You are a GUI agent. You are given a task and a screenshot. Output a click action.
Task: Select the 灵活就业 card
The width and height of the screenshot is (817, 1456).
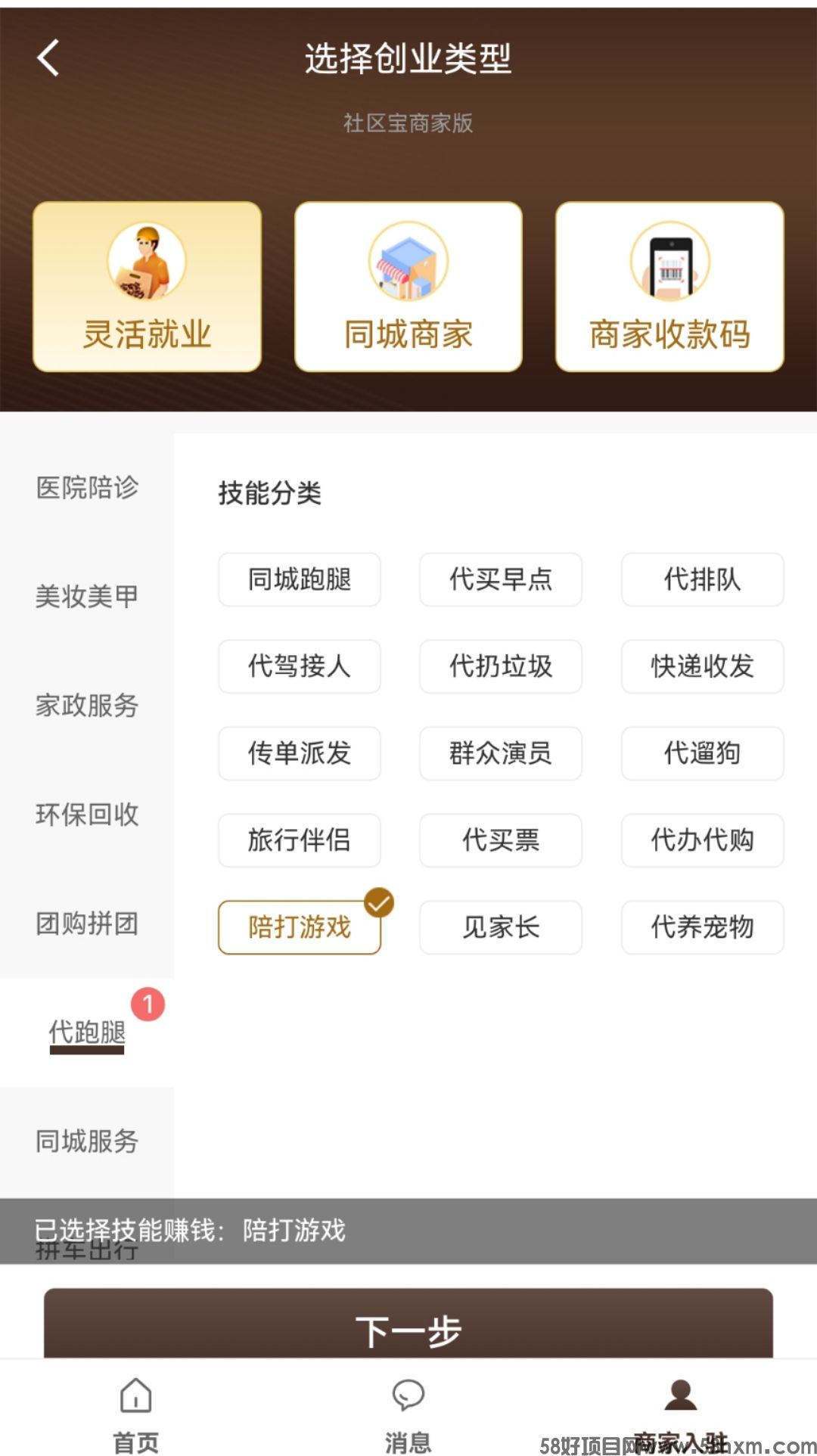pos(147,287)
